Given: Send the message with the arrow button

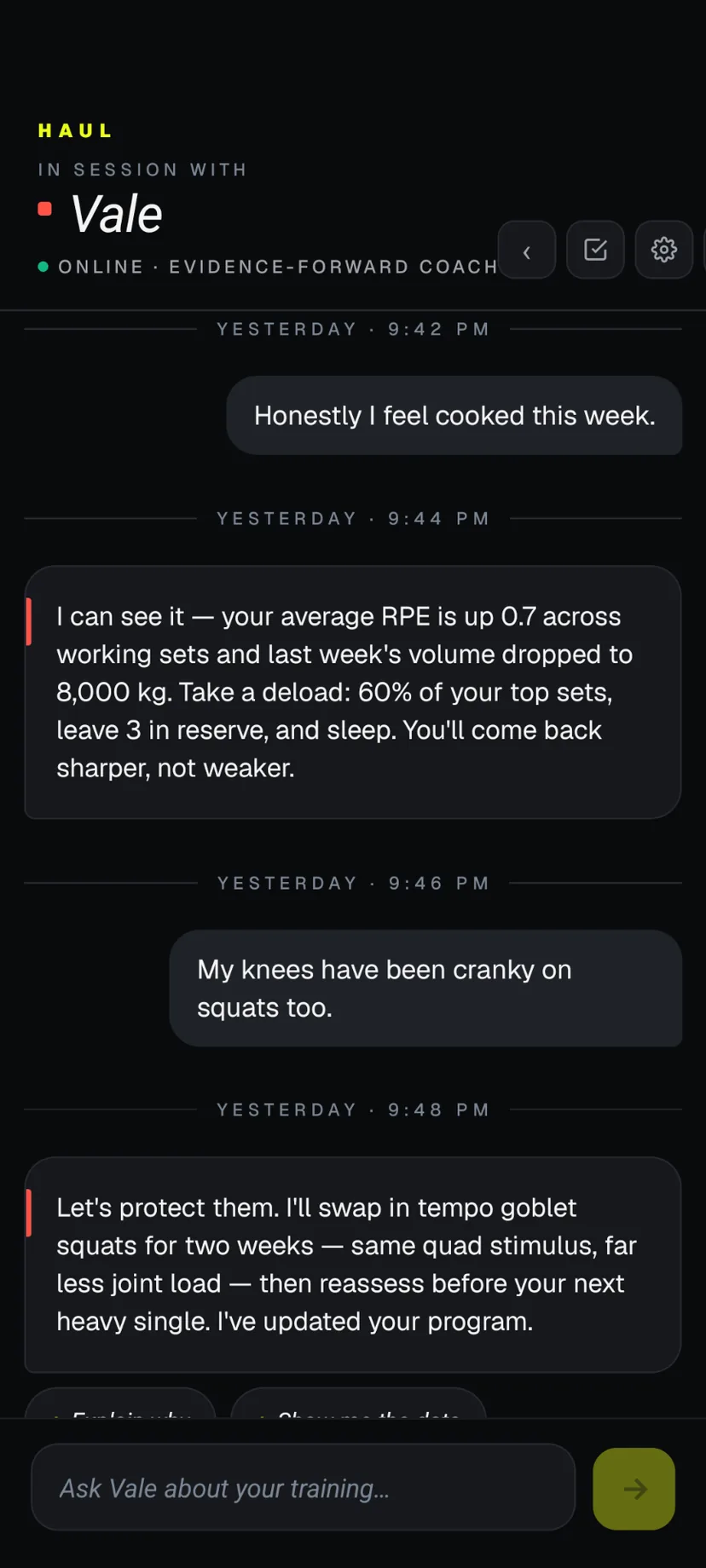Looking at the screenshot, I should [x=634, y=1489].
